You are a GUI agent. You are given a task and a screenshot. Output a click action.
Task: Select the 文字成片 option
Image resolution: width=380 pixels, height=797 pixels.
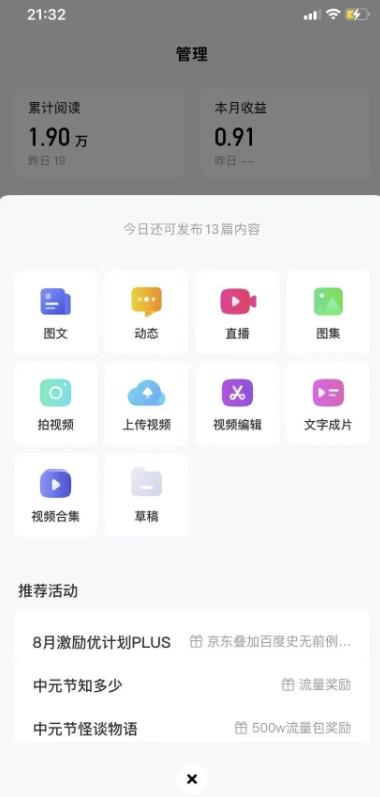(328, 404)
